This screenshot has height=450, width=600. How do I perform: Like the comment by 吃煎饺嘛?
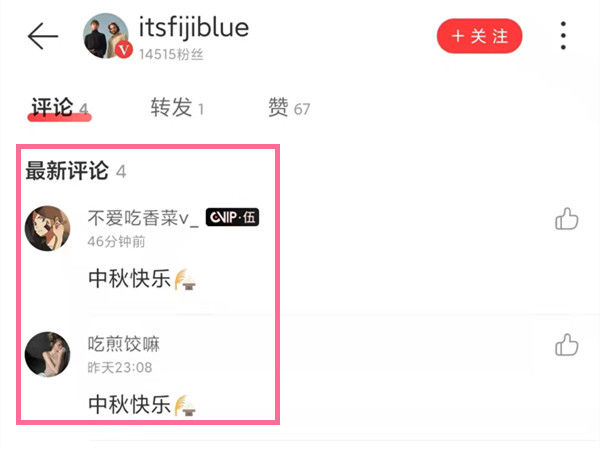(567, 346)
